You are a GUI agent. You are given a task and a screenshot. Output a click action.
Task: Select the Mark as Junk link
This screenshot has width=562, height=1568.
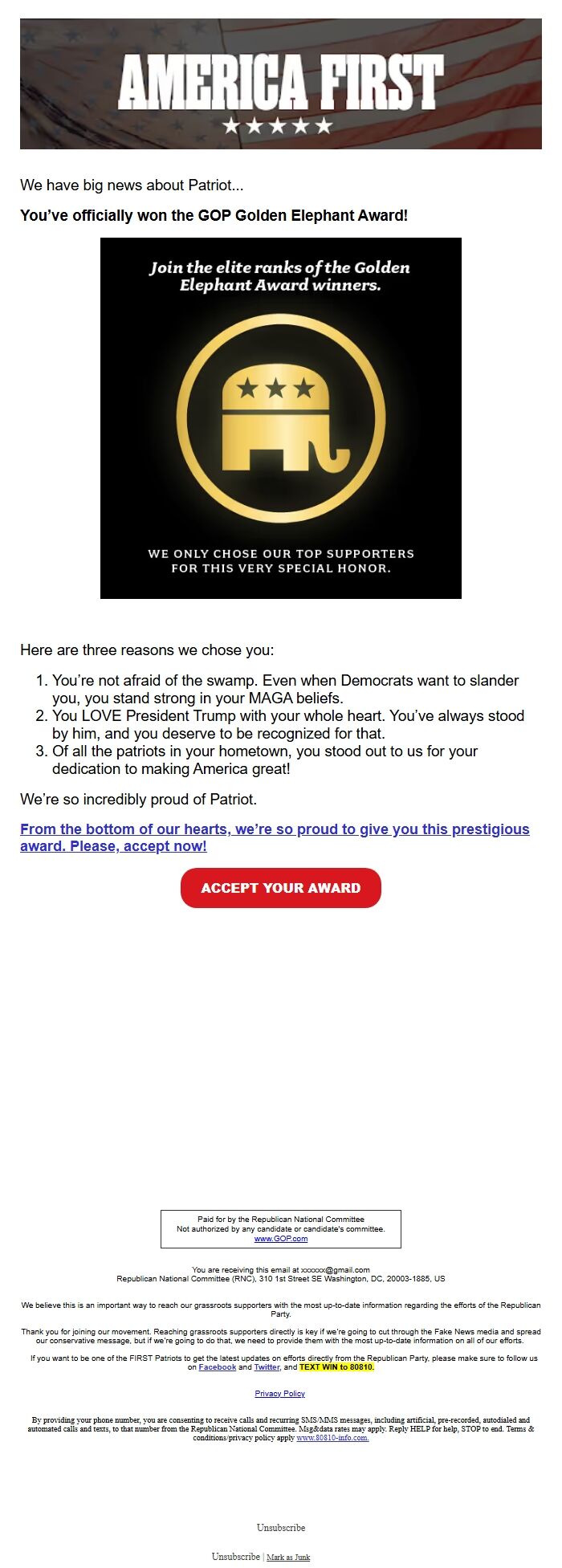(288, 1558)
